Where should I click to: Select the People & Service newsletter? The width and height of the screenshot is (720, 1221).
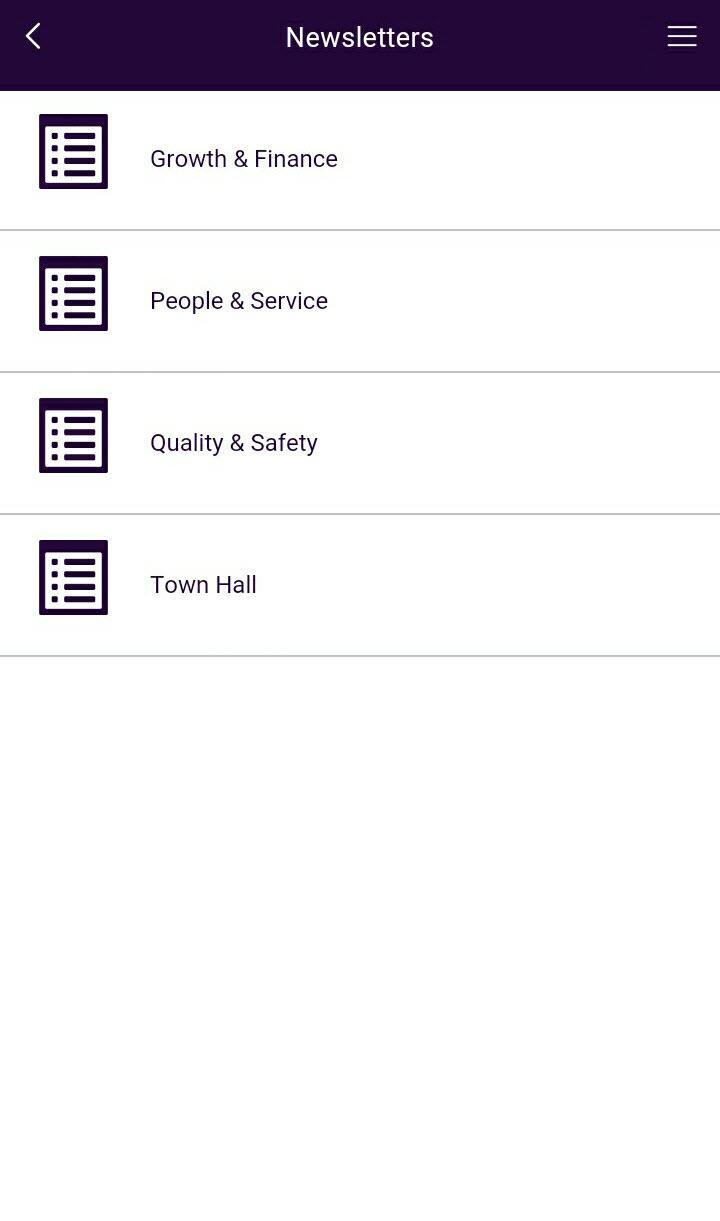pos(239,301)
